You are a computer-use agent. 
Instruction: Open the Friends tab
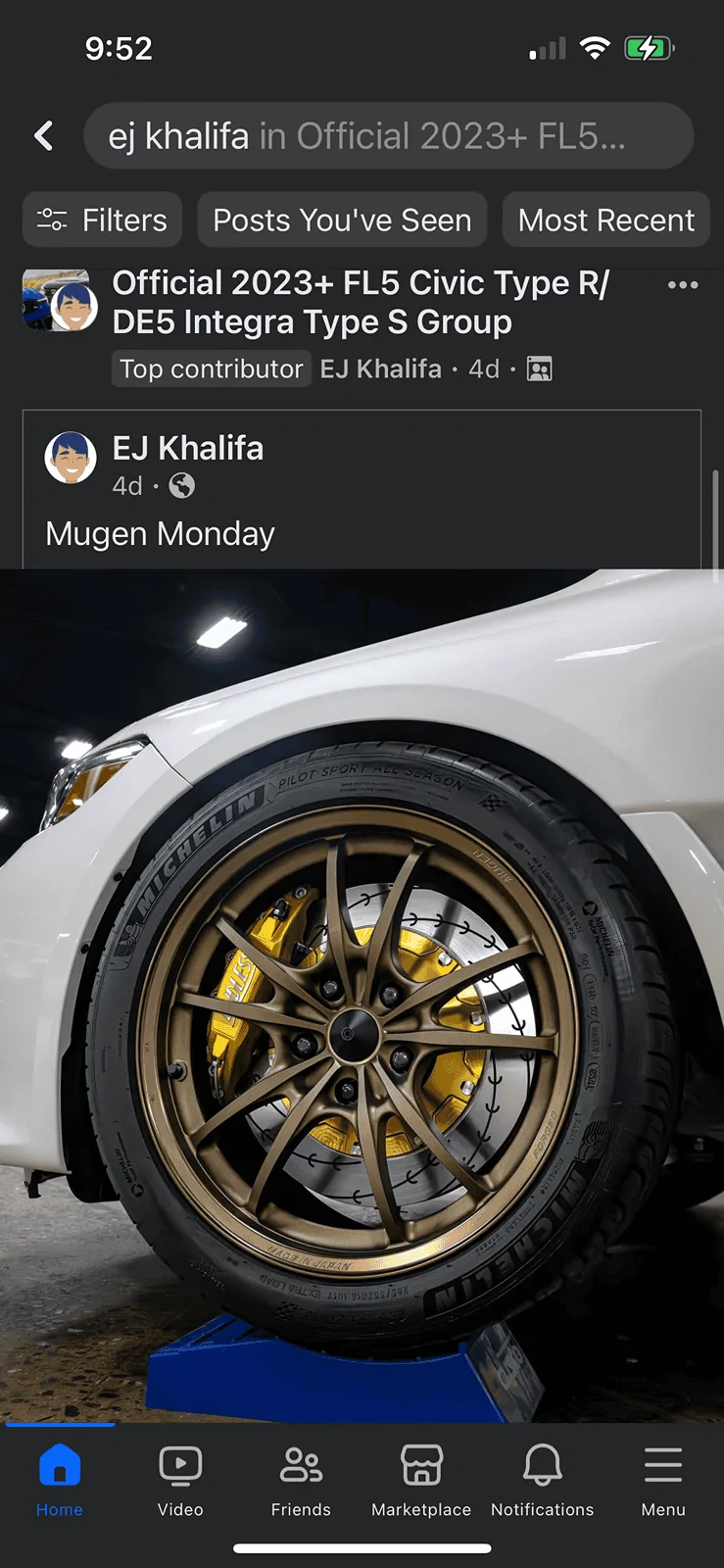[x=301, y=1480]
